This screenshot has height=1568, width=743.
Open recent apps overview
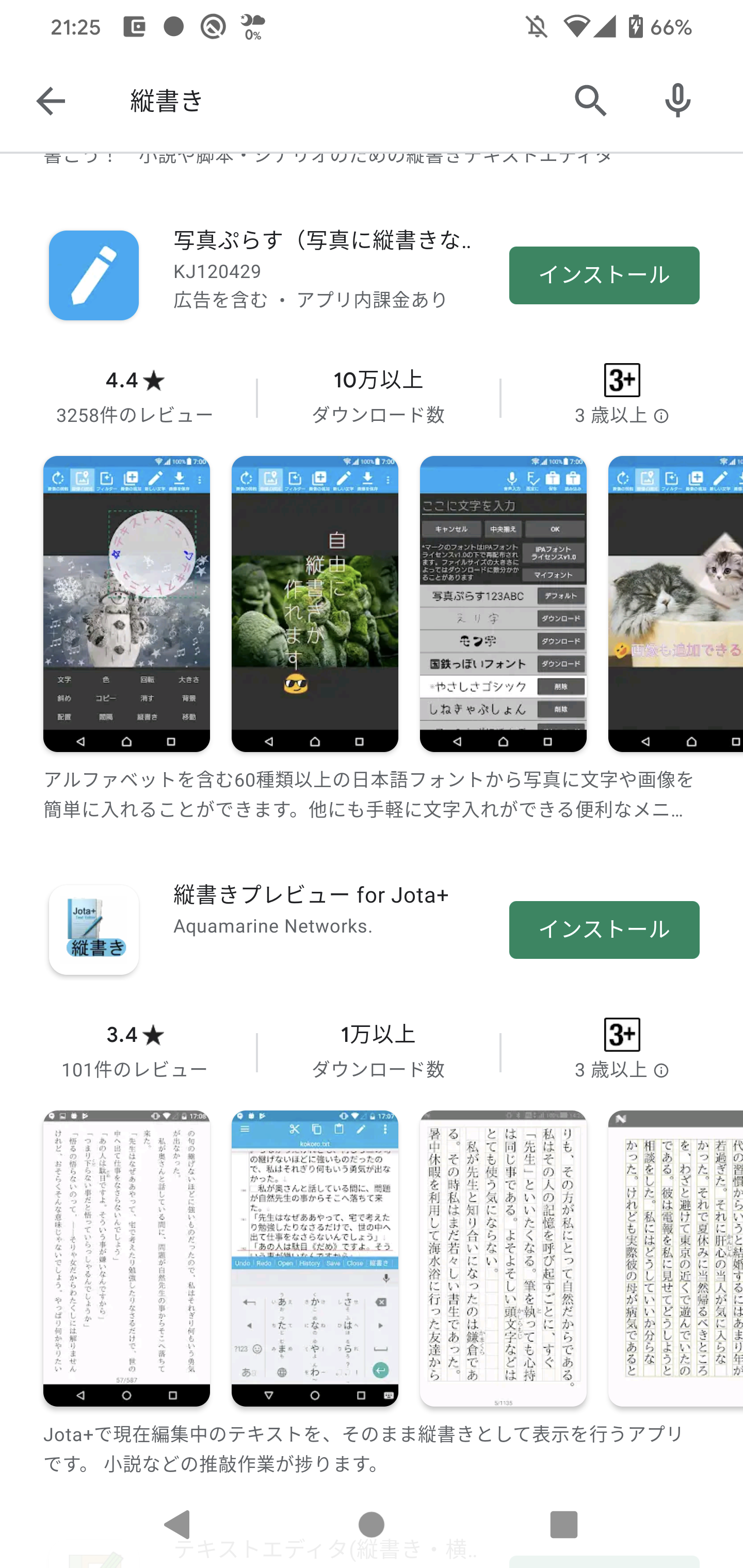pyautogui.click(x=563, y=1525)
